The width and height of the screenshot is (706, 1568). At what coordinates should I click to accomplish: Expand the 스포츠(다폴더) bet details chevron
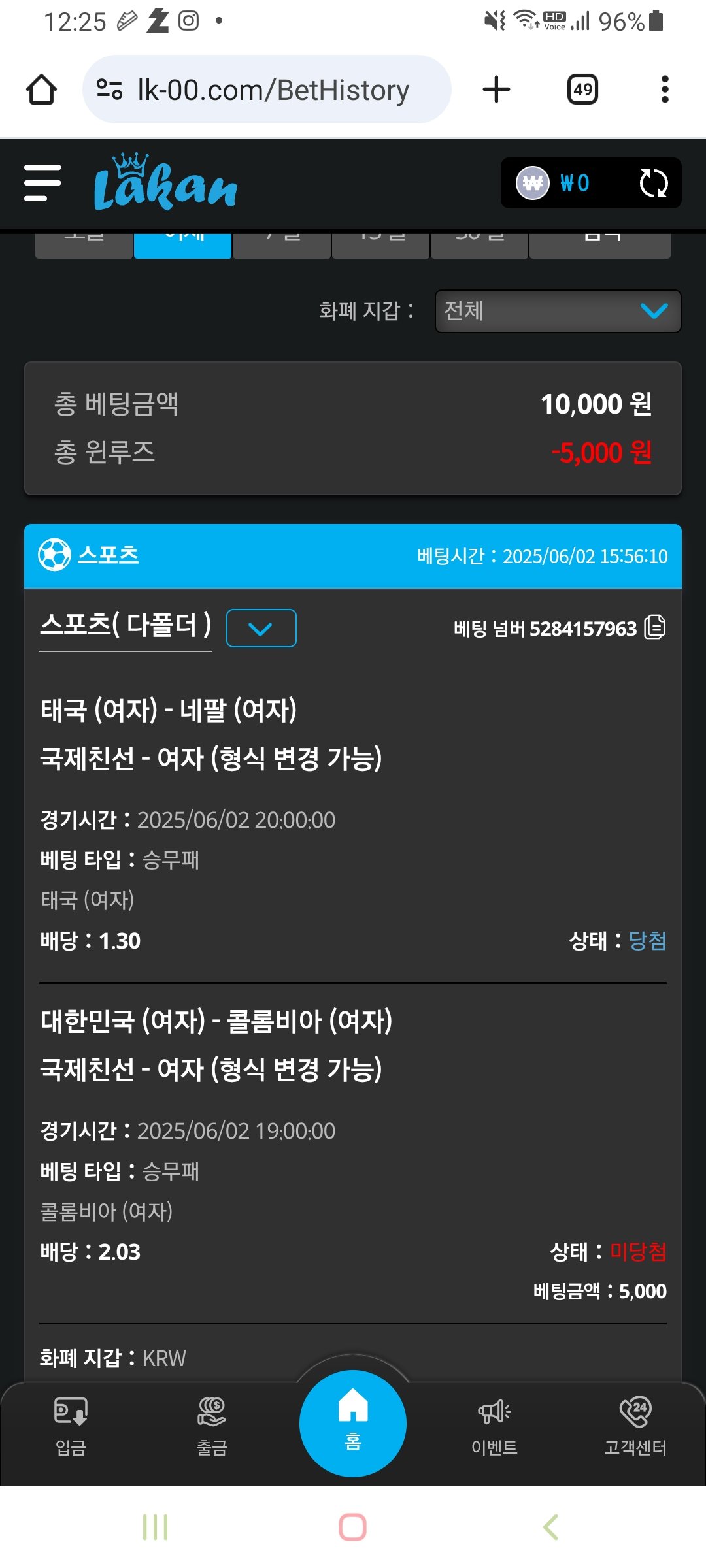tap(261, 629)
